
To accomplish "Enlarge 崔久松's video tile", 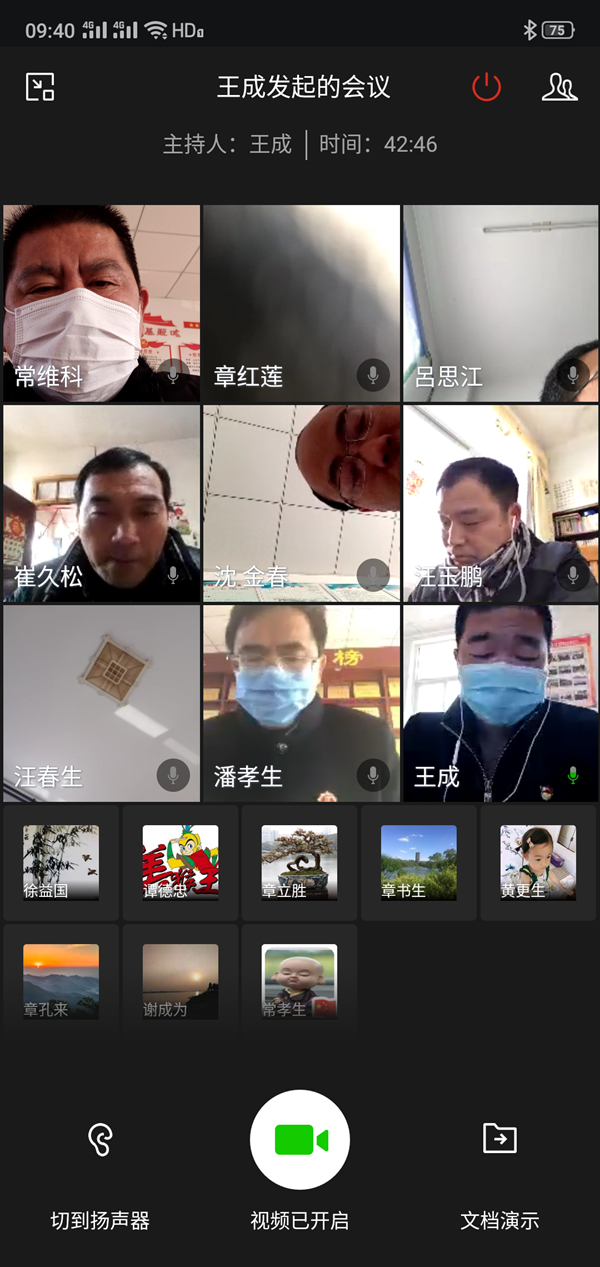I will coord(101,503).
